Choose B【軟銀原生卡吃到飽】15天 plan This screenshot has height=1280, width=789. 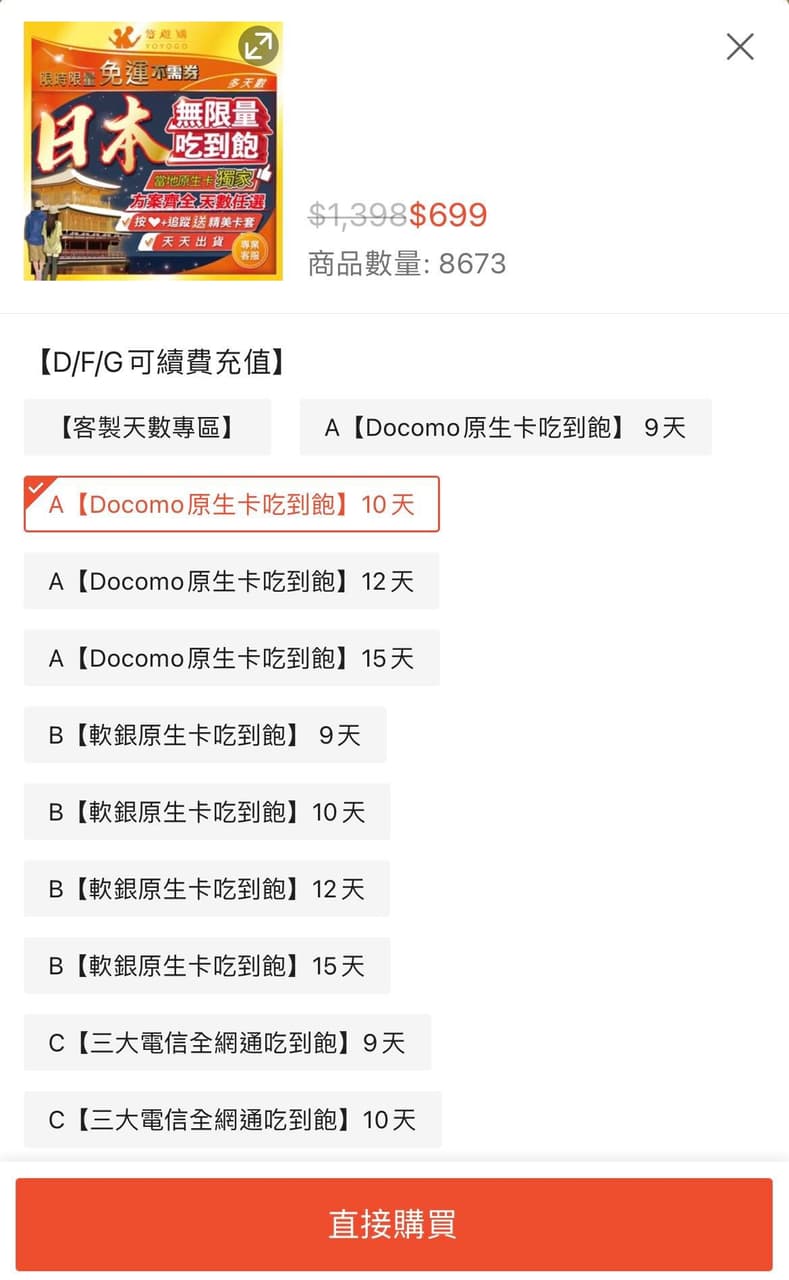click(x=206, y=966)
